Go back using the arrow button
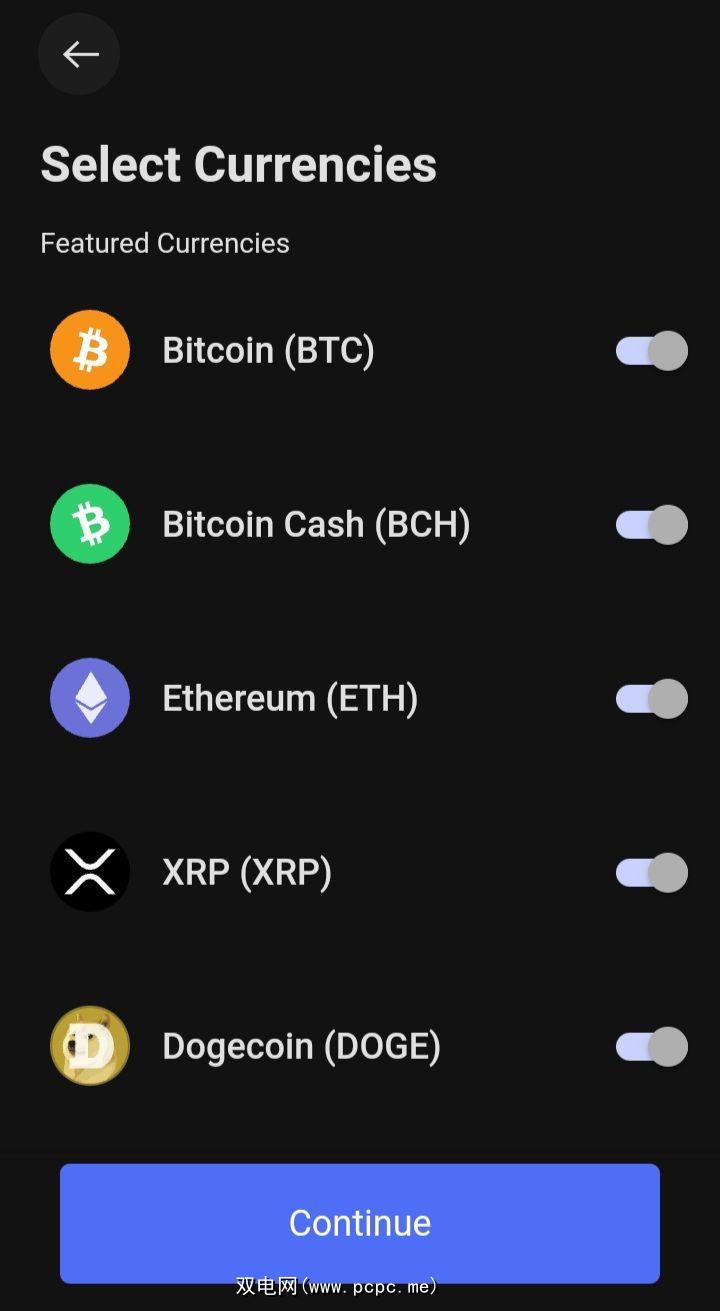Viewport: 720px width, 1311px height. (79, 54)
